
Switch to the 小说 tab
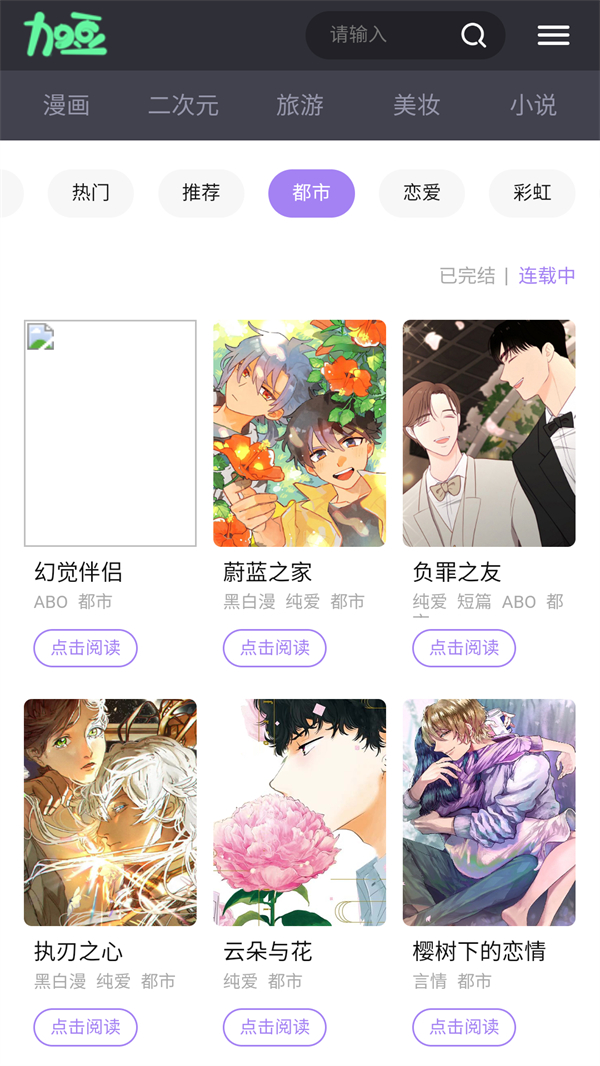532,105
